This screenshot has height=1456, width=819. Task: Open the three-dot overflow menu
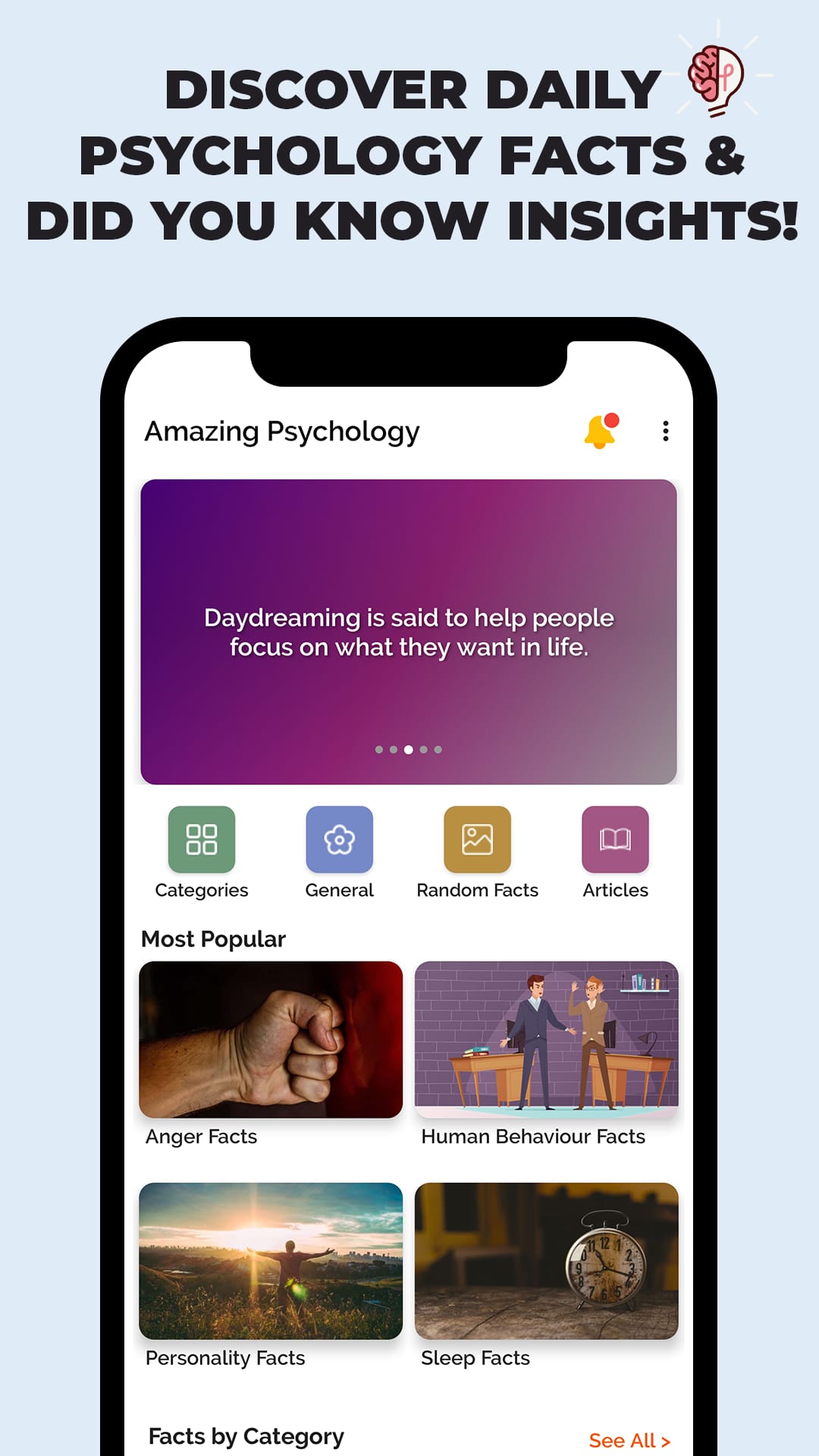click(667, 431)
